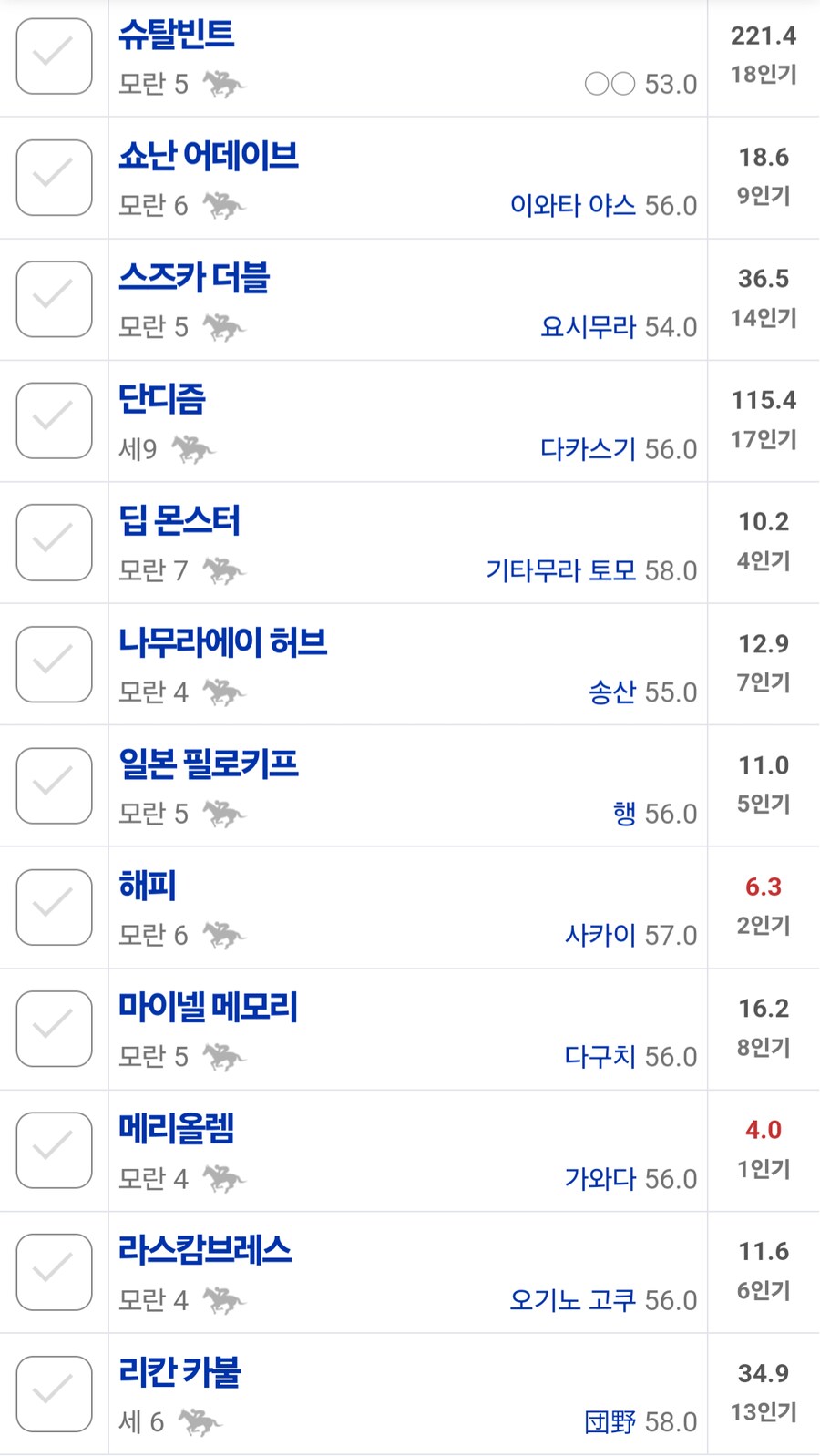Toggle the checkbox next to 스즈카 더블
The image size is (820, 1456).
[x=53, y=299]
